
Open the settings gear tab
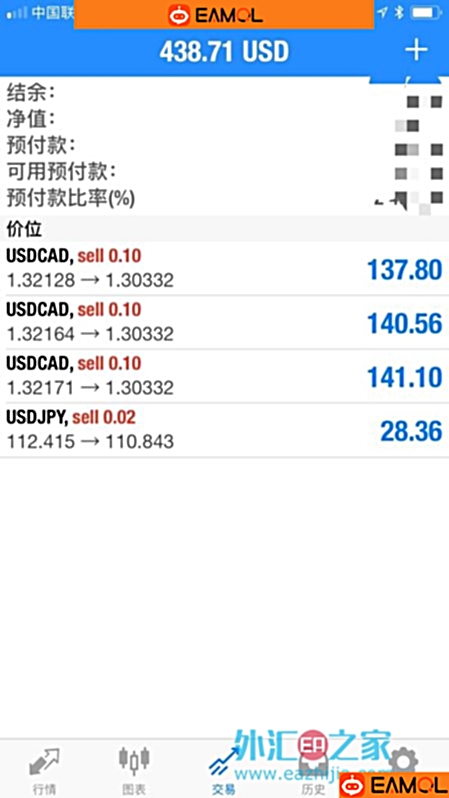click(404, 761)
